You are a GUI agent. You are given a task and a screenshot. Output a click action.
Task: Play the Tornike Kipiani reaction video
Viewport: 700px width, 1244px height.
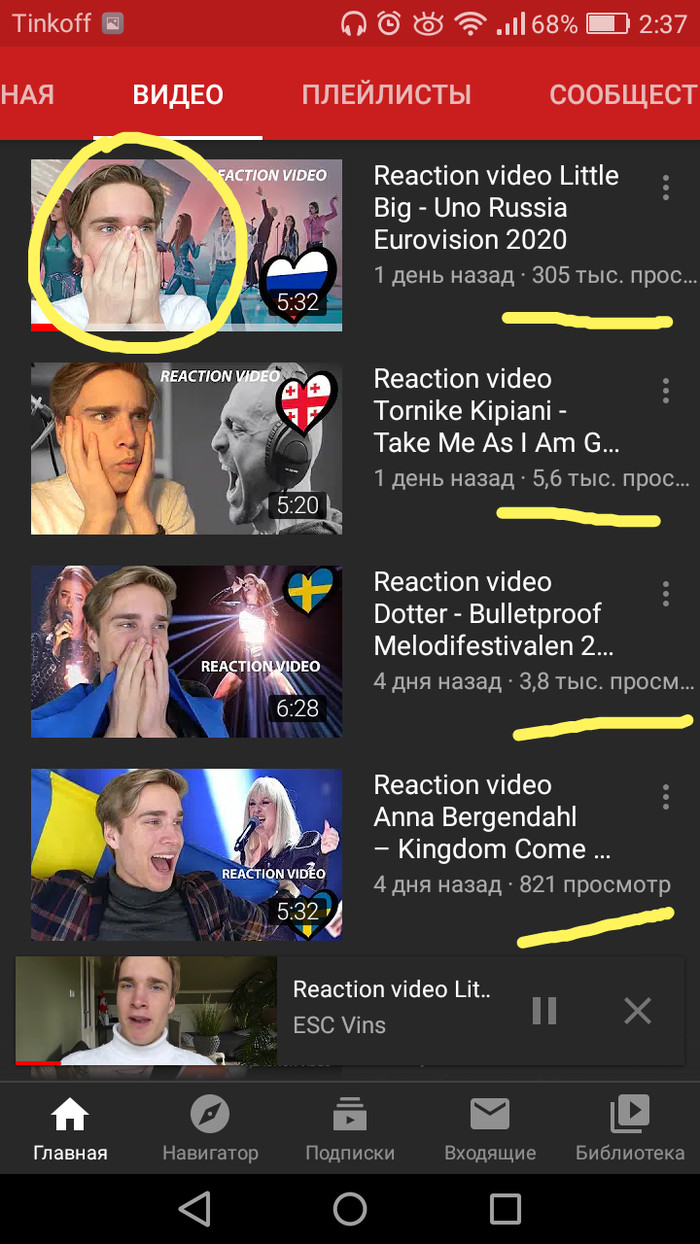(186, 448)
